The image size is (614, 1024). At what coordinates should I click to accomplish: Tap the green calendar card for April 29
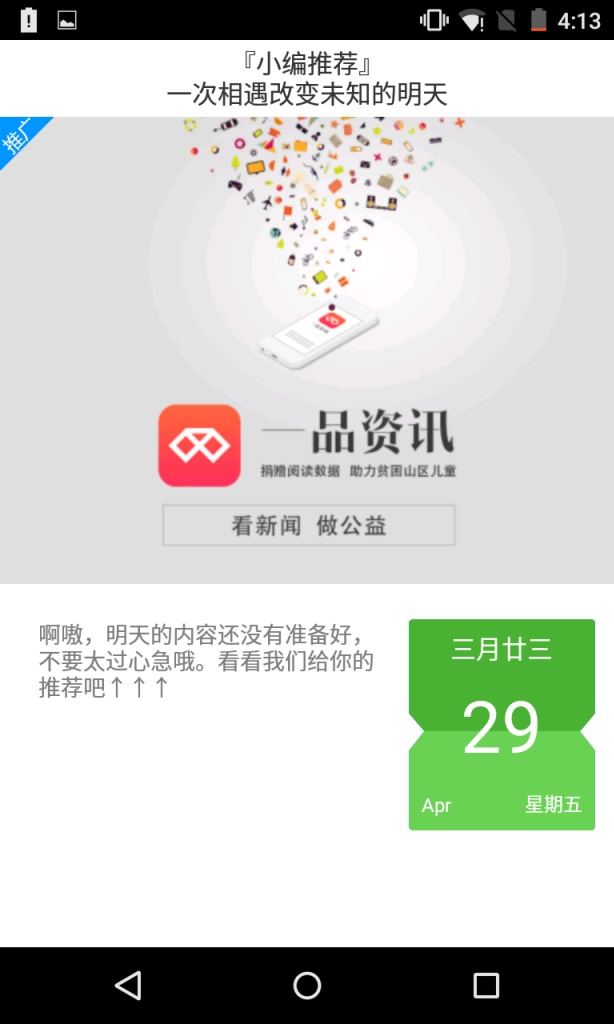tap(501, 725)
